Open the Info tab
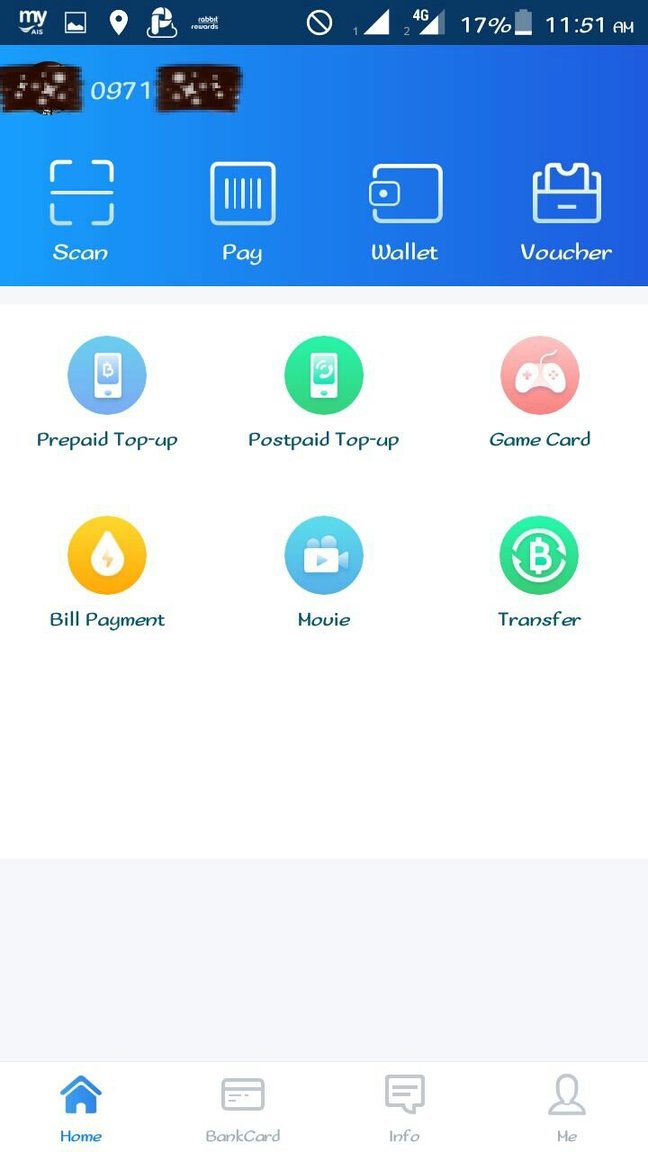The height and width of the screenshot is (1152, 648). [405, 1107]
